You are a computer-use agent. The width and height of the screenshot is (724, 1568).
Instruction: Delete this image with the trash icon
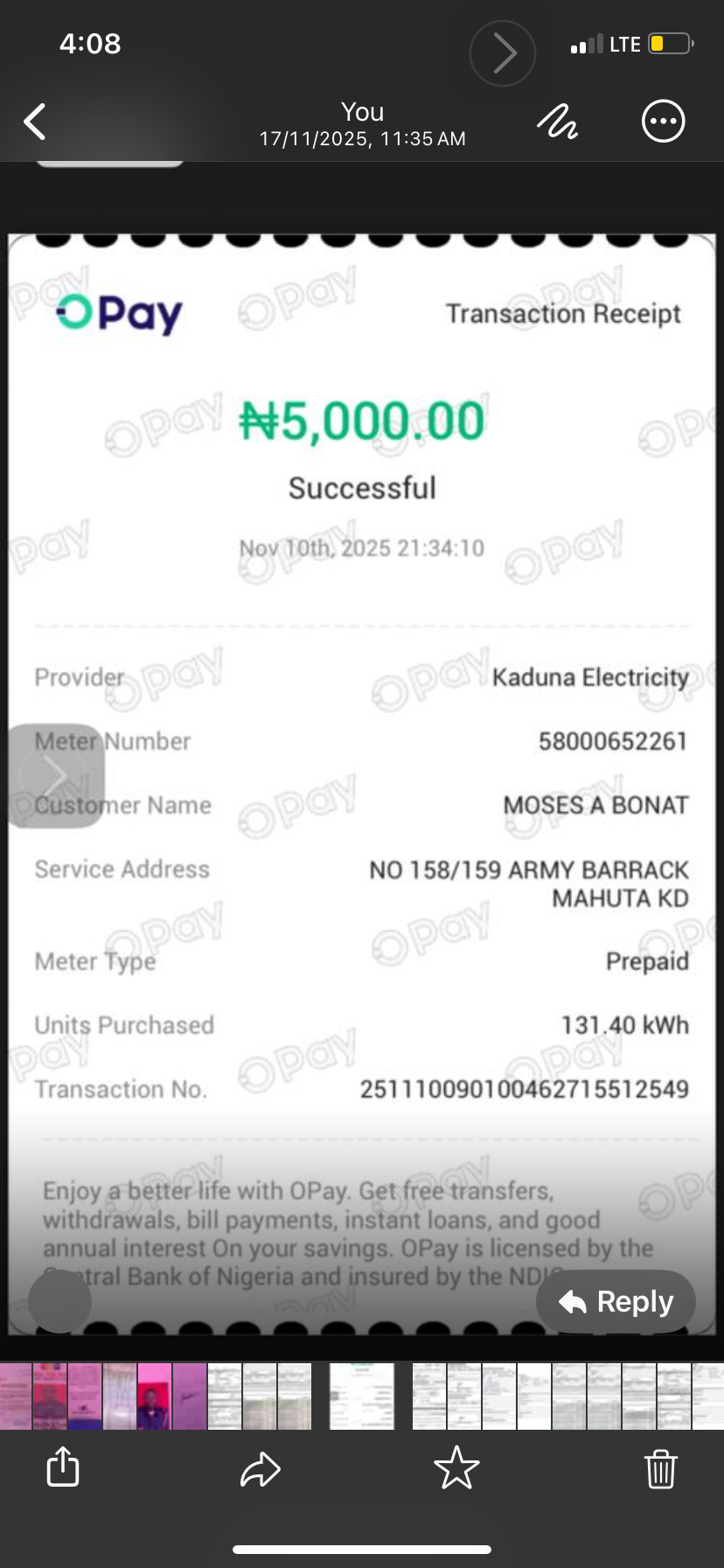point(660,1468)
